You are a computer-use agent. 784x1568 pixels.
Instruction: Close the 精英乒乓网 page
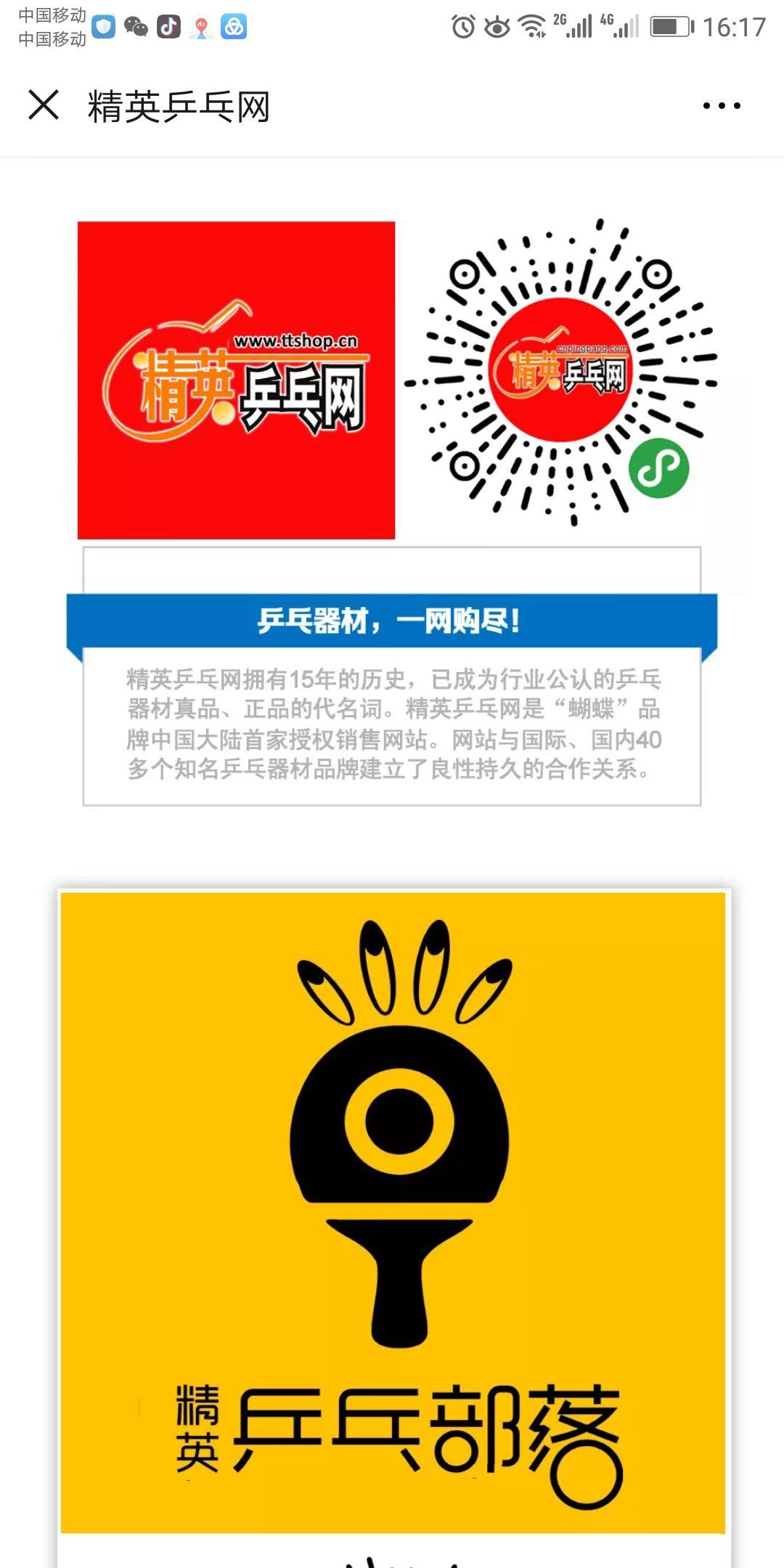(x=44, y=105)
